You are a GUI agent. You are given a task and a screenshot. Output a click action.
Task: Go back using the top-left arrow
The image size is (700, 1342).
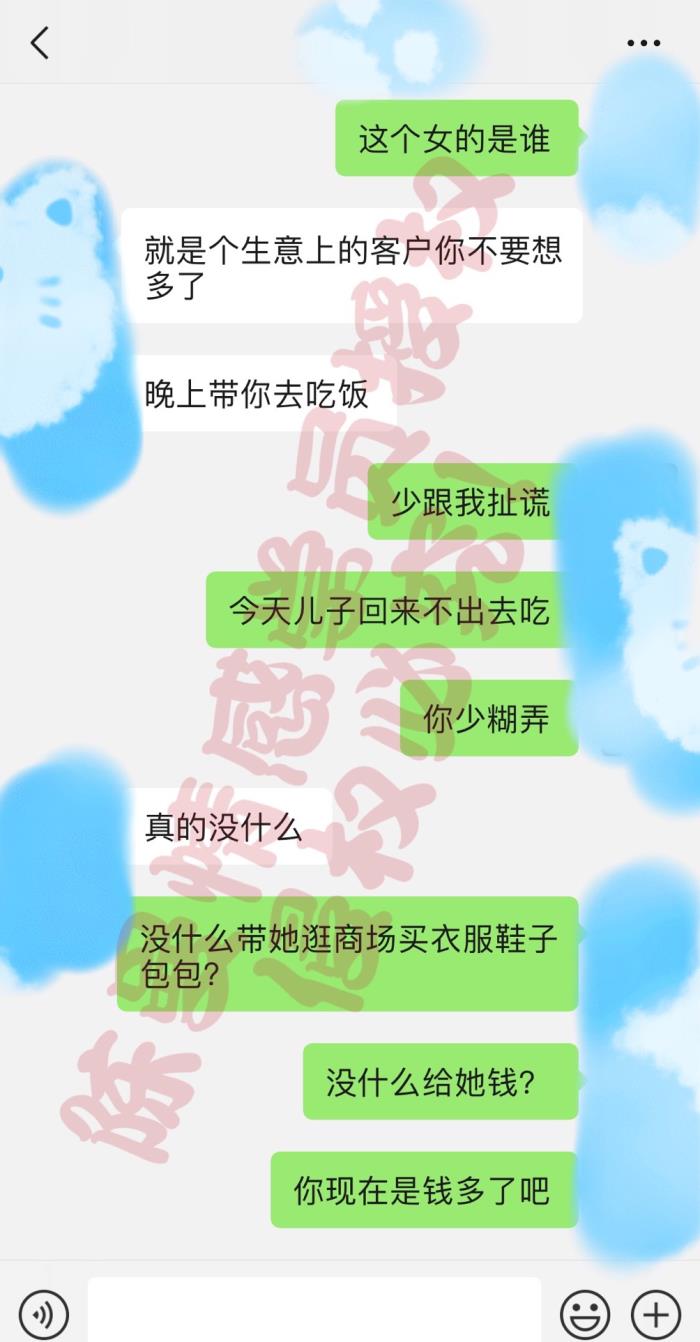[40, 43]
